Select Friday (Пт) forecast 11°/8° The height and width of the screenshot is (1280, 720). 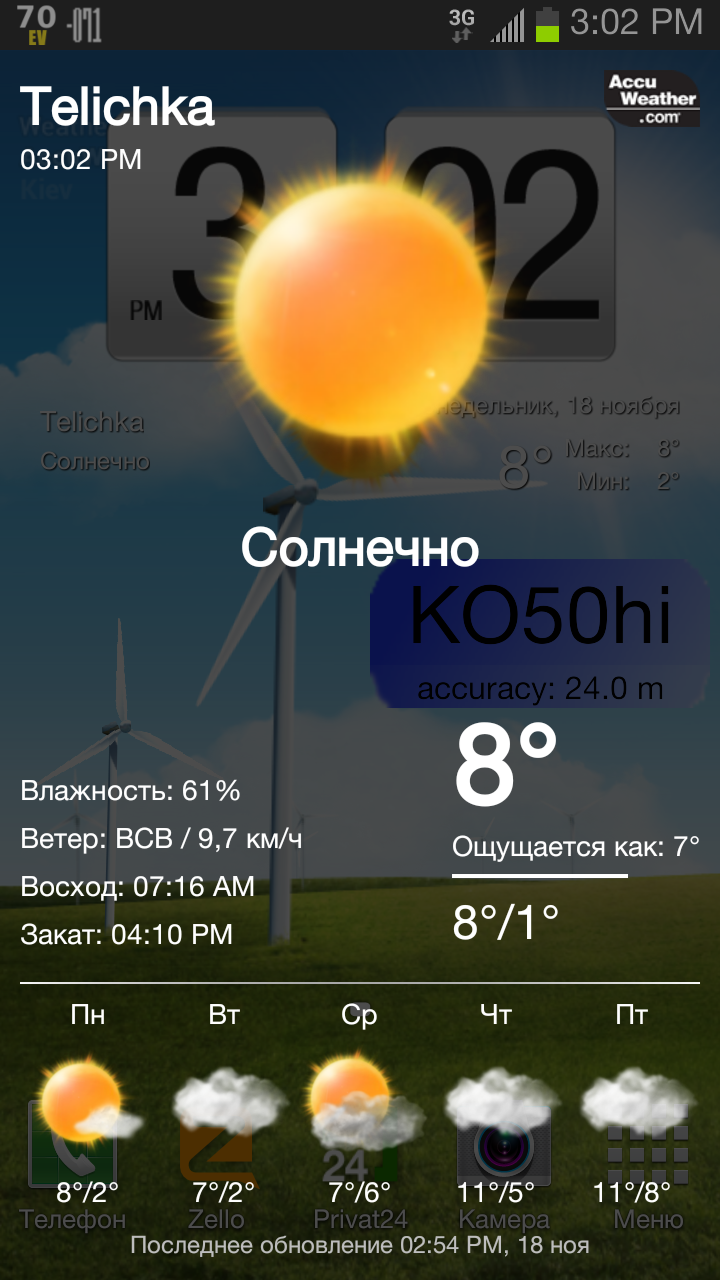(x=632, y=1105)
